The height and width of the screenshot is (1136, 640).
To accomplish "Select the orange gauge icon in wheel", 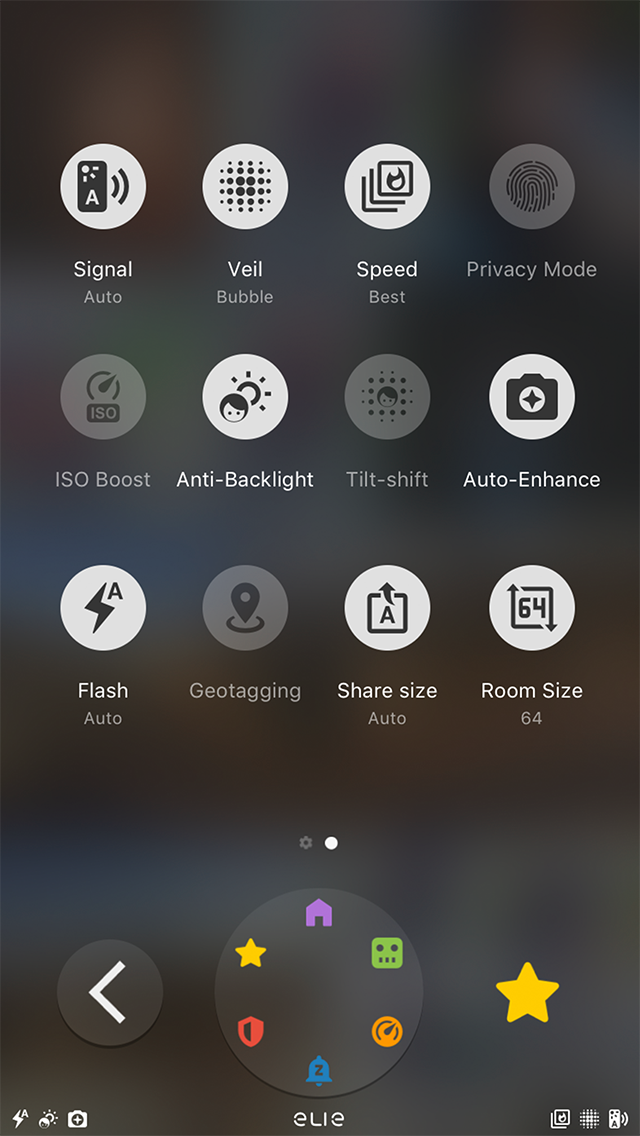I will pyautogui.click(x=387, y=1031).
